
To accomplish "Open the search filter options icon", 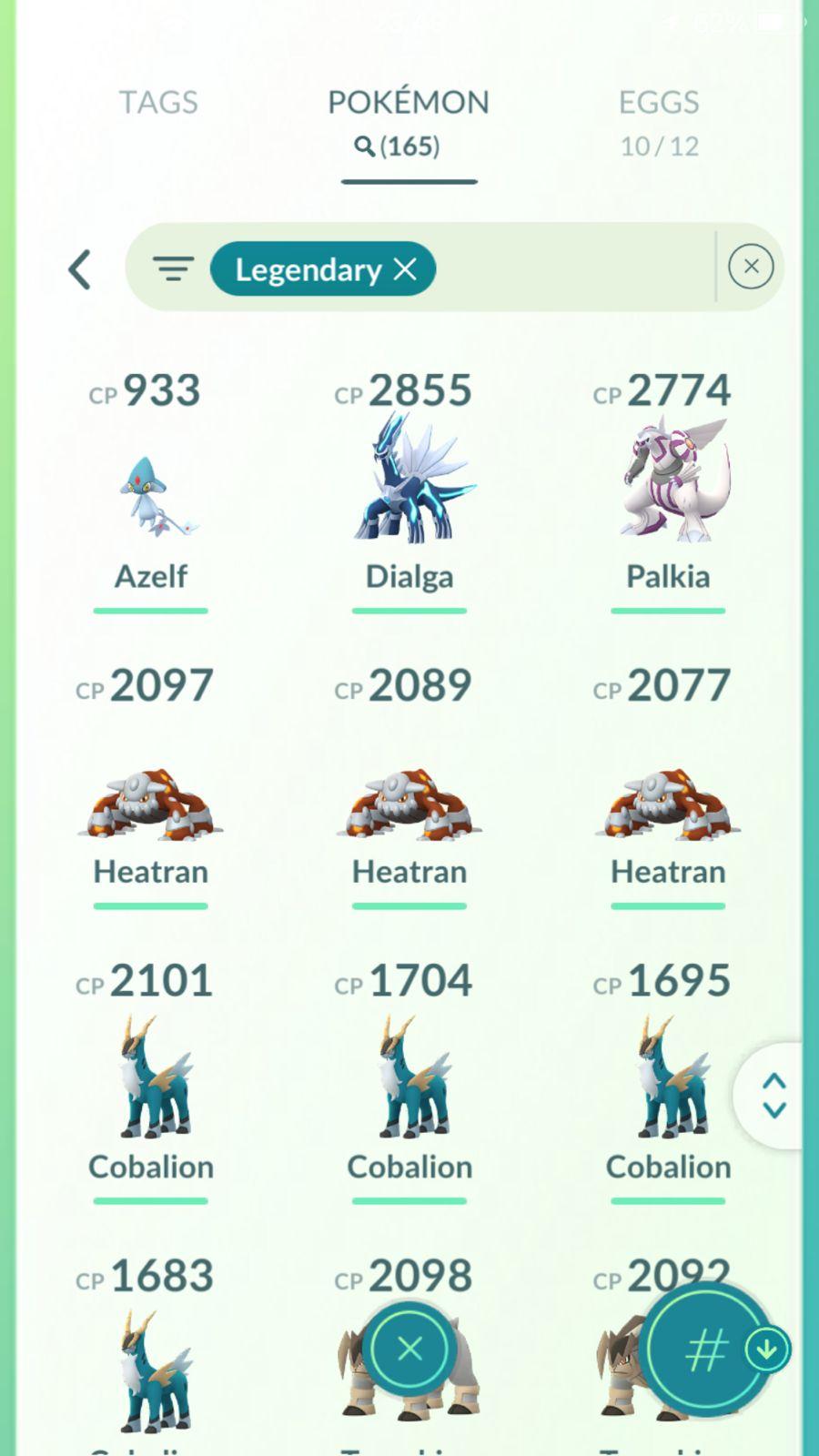I will 173,268.
